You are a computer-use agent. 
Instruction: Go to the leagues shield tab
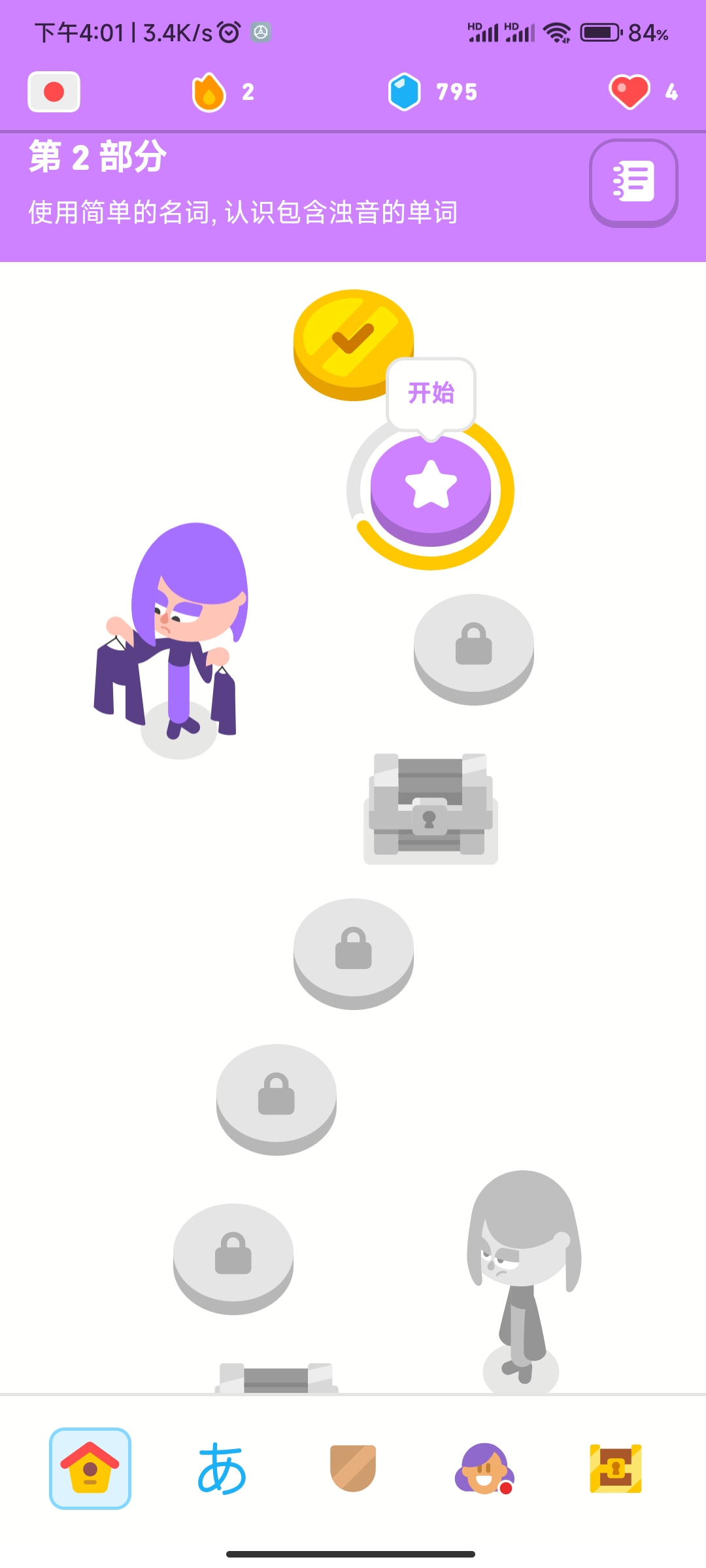pyautogui.click(x=353, y=1468)
